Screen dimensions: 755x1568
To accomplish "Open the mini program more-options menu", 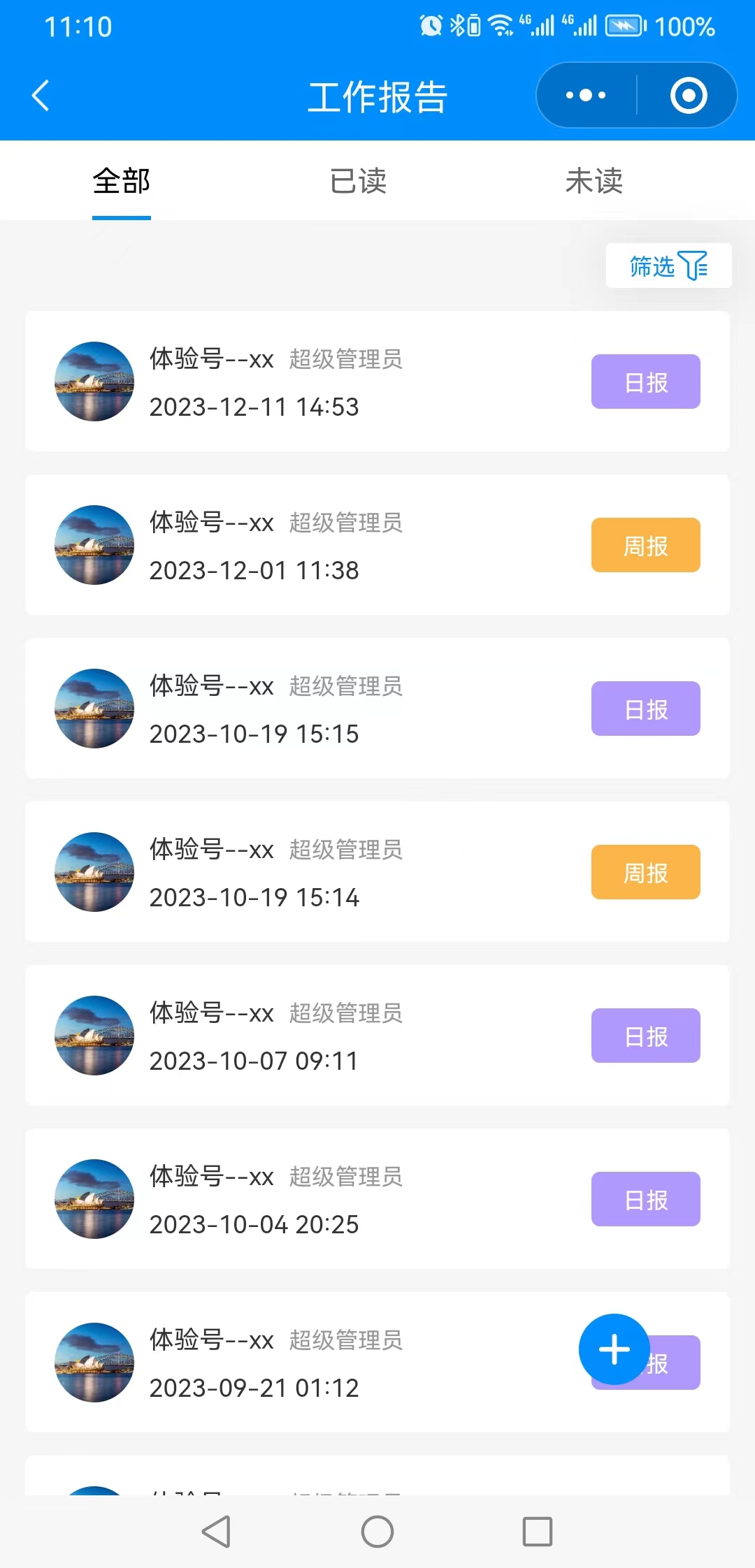I will 586,95.
